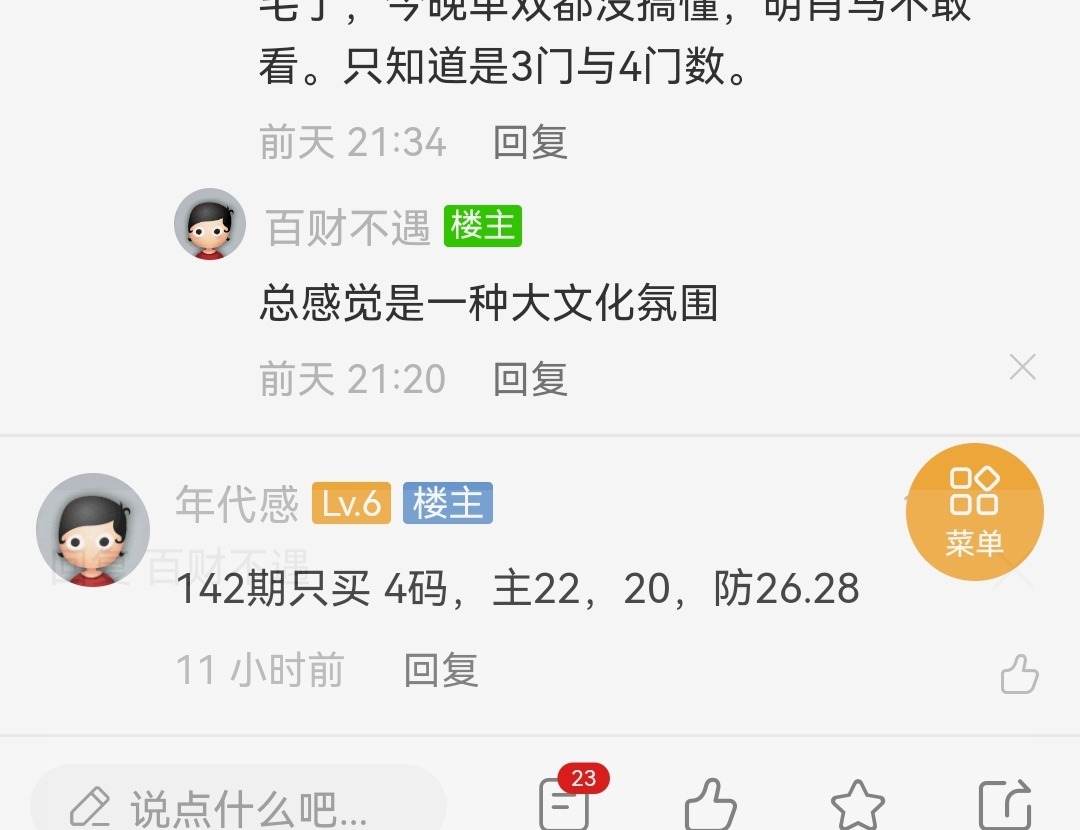Open the orange 菜单 floating button

tap(974, 511)
